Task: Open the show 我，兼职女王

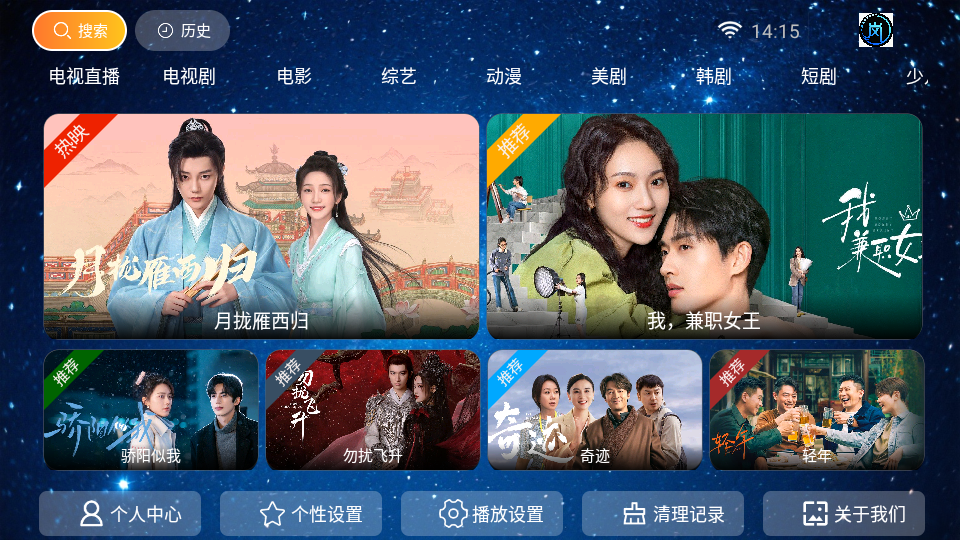Action: pyautogui.click(x=704, y=226)
